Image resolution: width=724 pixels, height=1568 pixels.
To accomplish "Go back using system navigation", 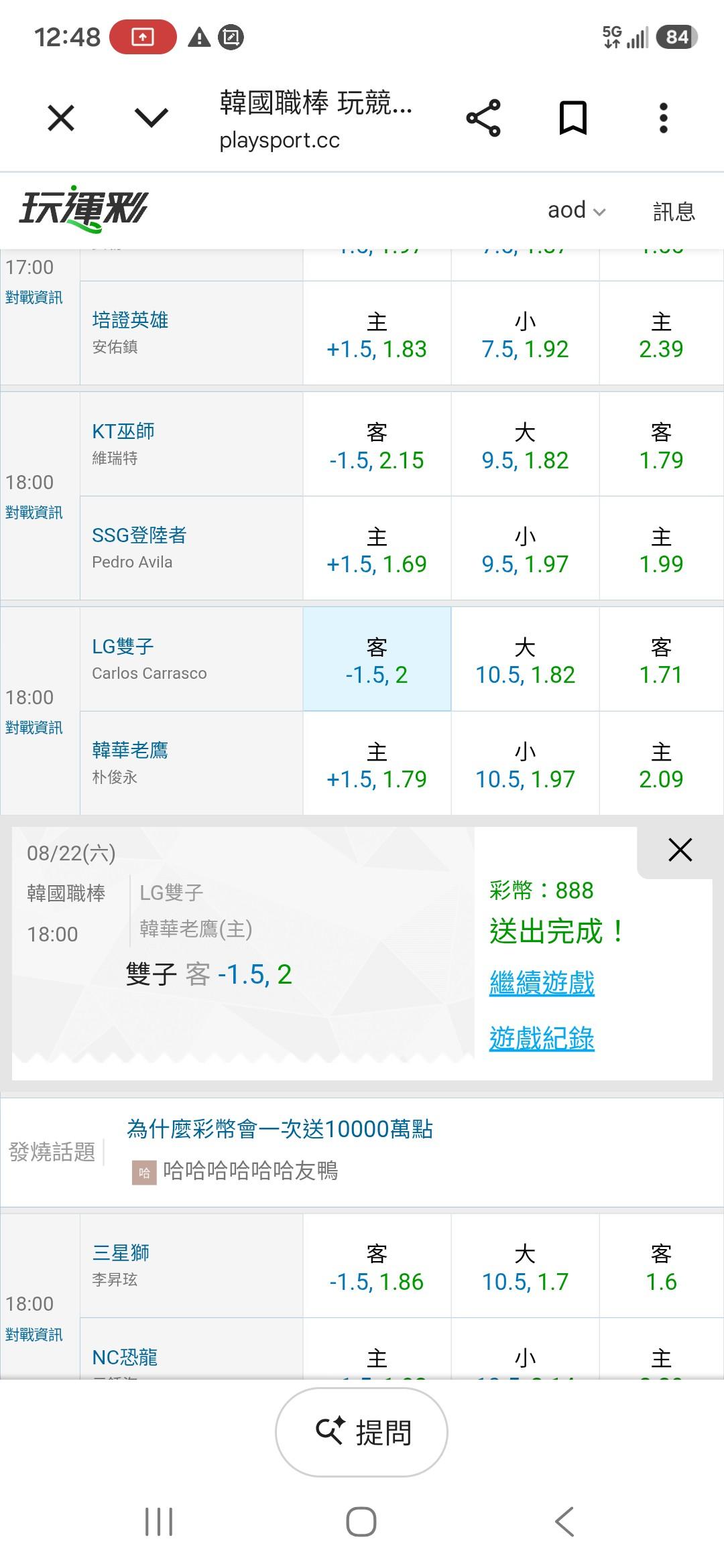I will (x=564, y=1522).
